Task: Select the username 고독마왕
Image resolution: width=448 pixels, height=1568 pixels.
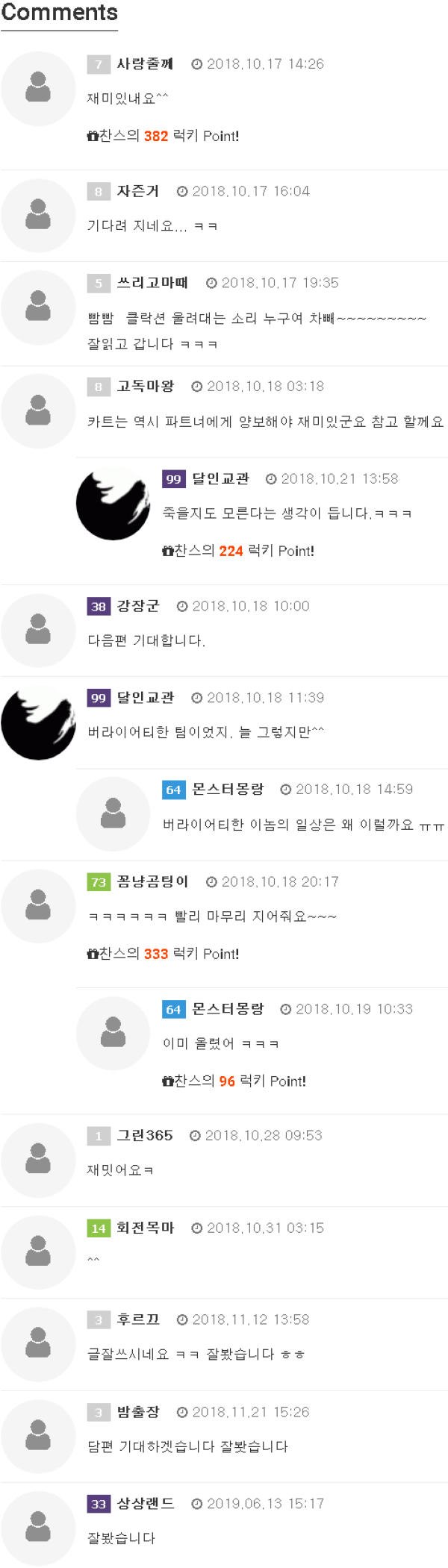Action: [x=145, y=386]
